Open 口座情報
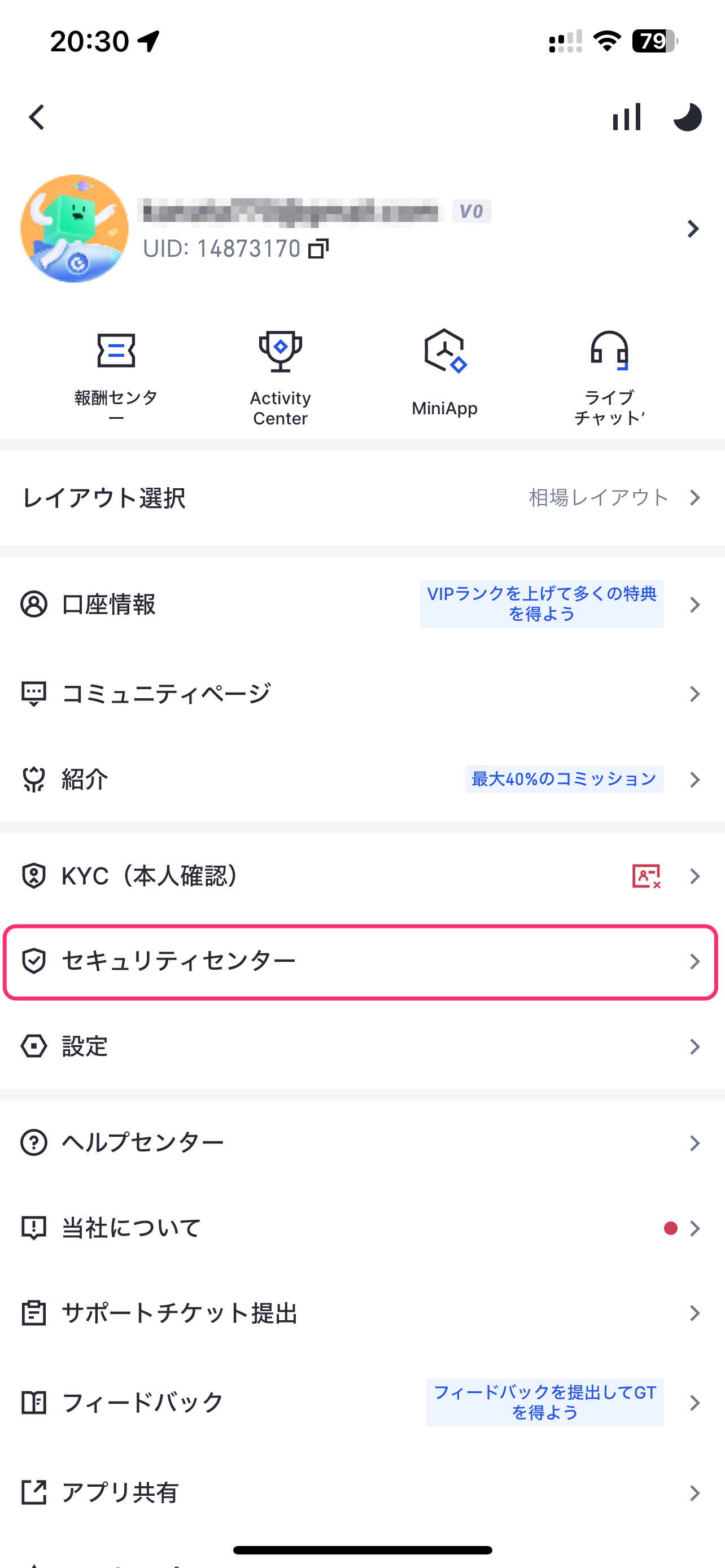 pos(362,605)
